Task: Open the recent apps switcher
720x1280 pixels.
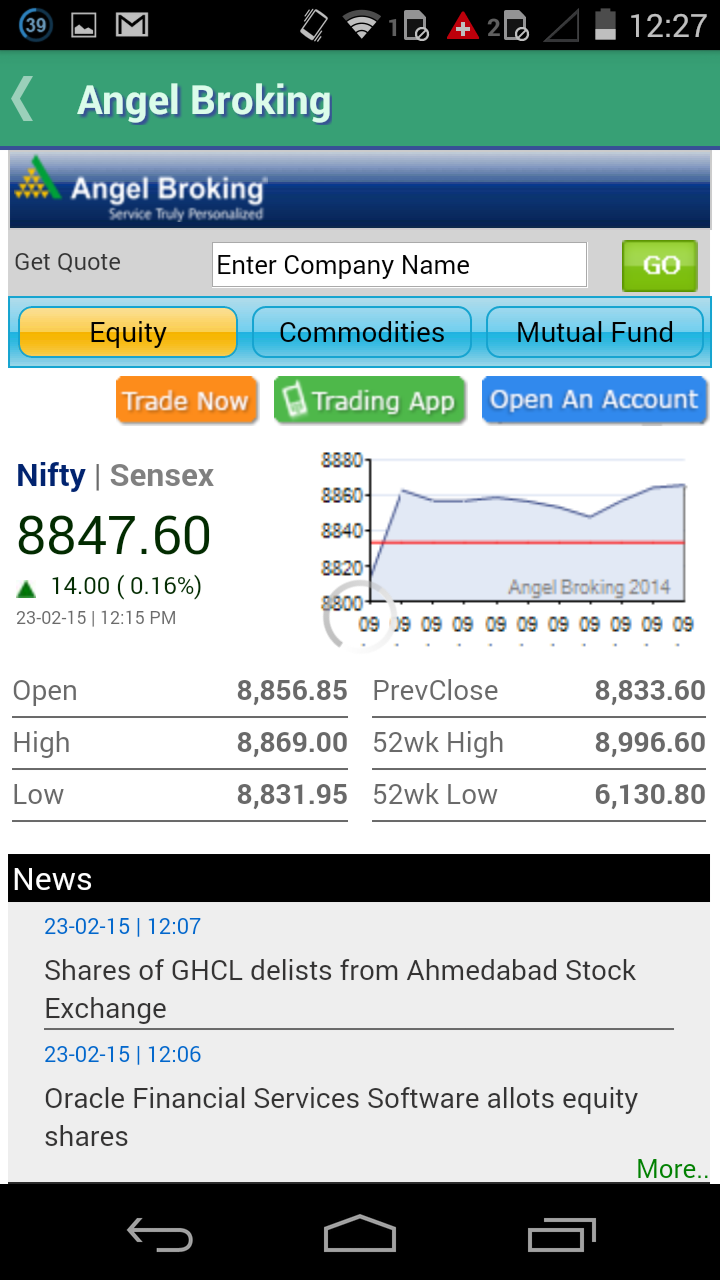Action: coord(562,1234)
